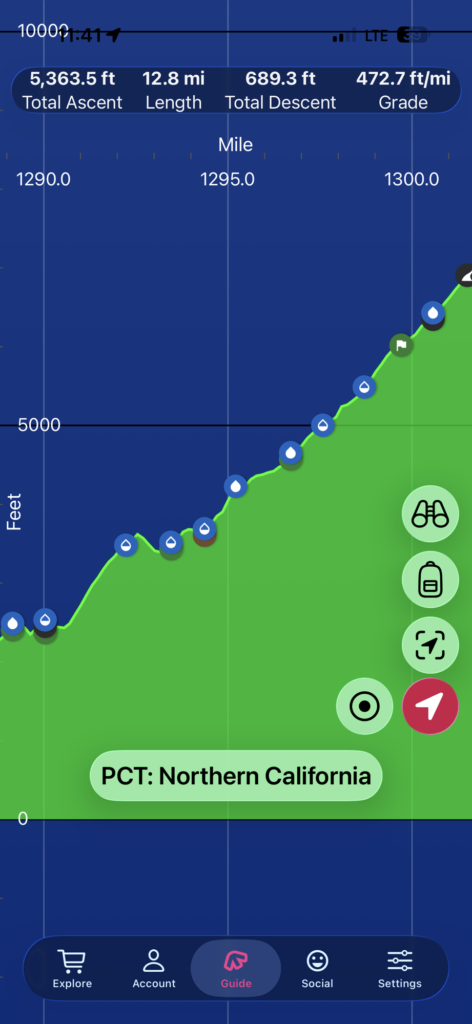This screenshot has height=1024, width=472.
Task: Open the Settings tab
Action: (400, 969)
